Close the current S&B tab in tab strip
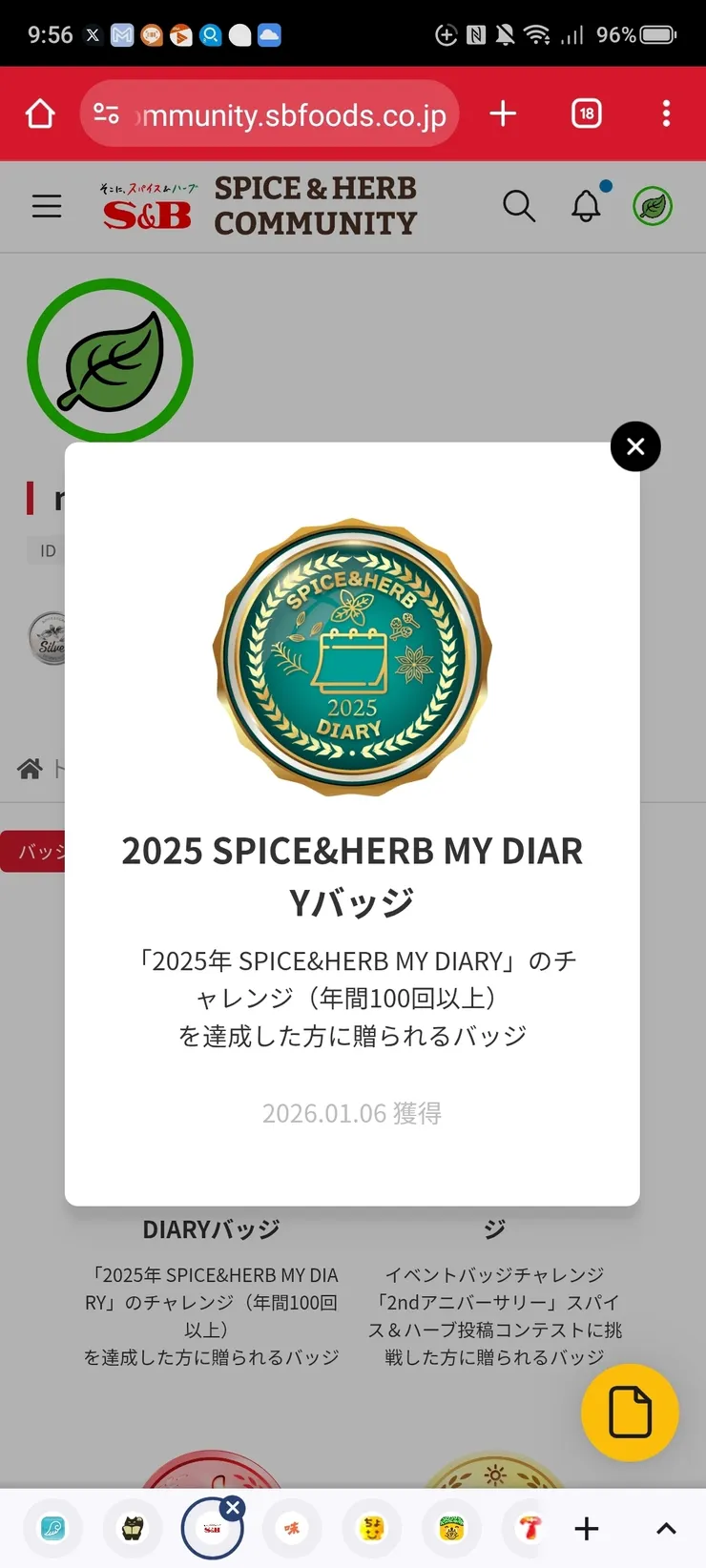The image size is (706, 1568). (233, 1508)
